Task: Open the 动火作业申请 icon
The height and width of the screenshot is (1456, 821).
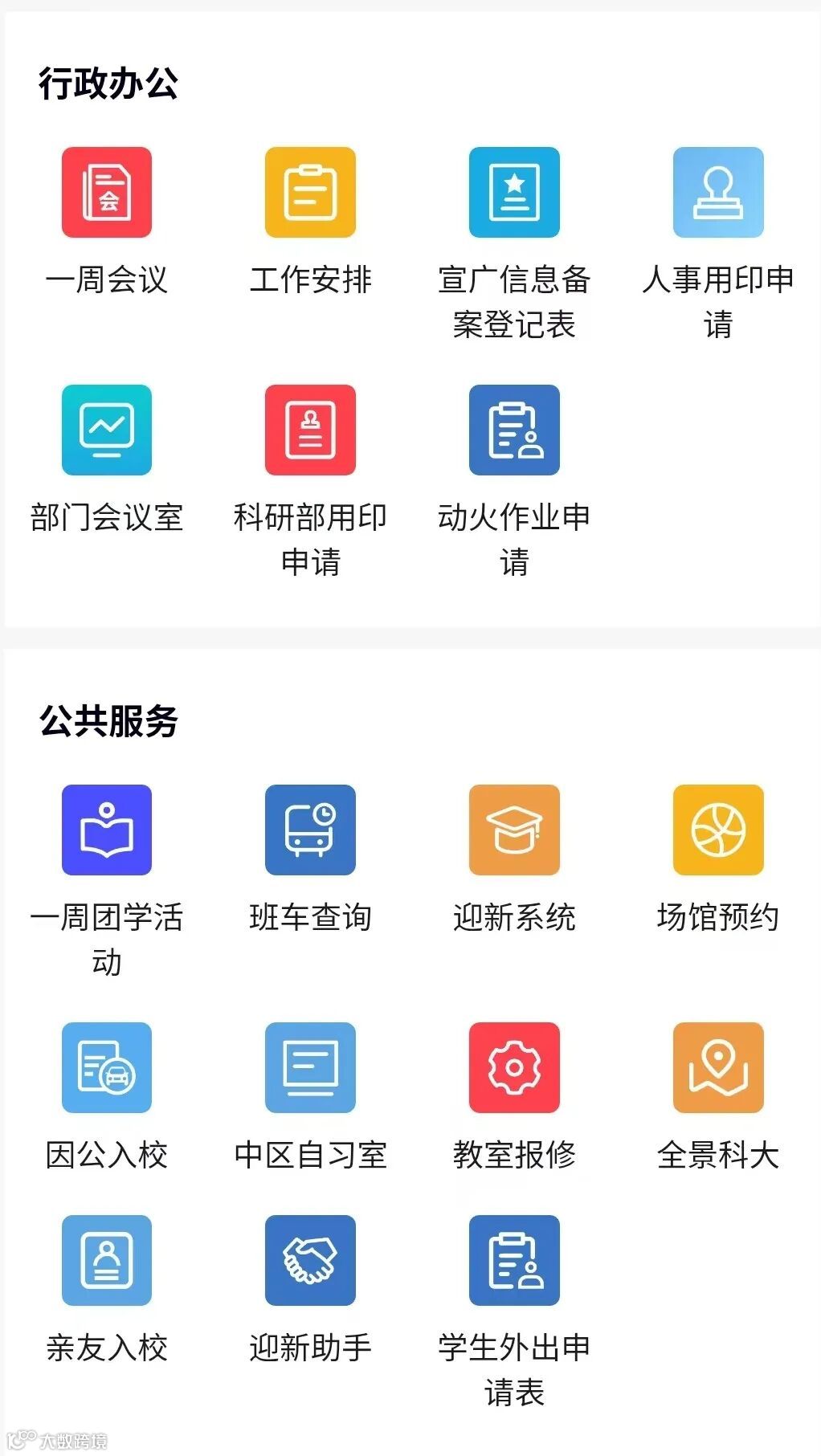Action: pos(514,429)
